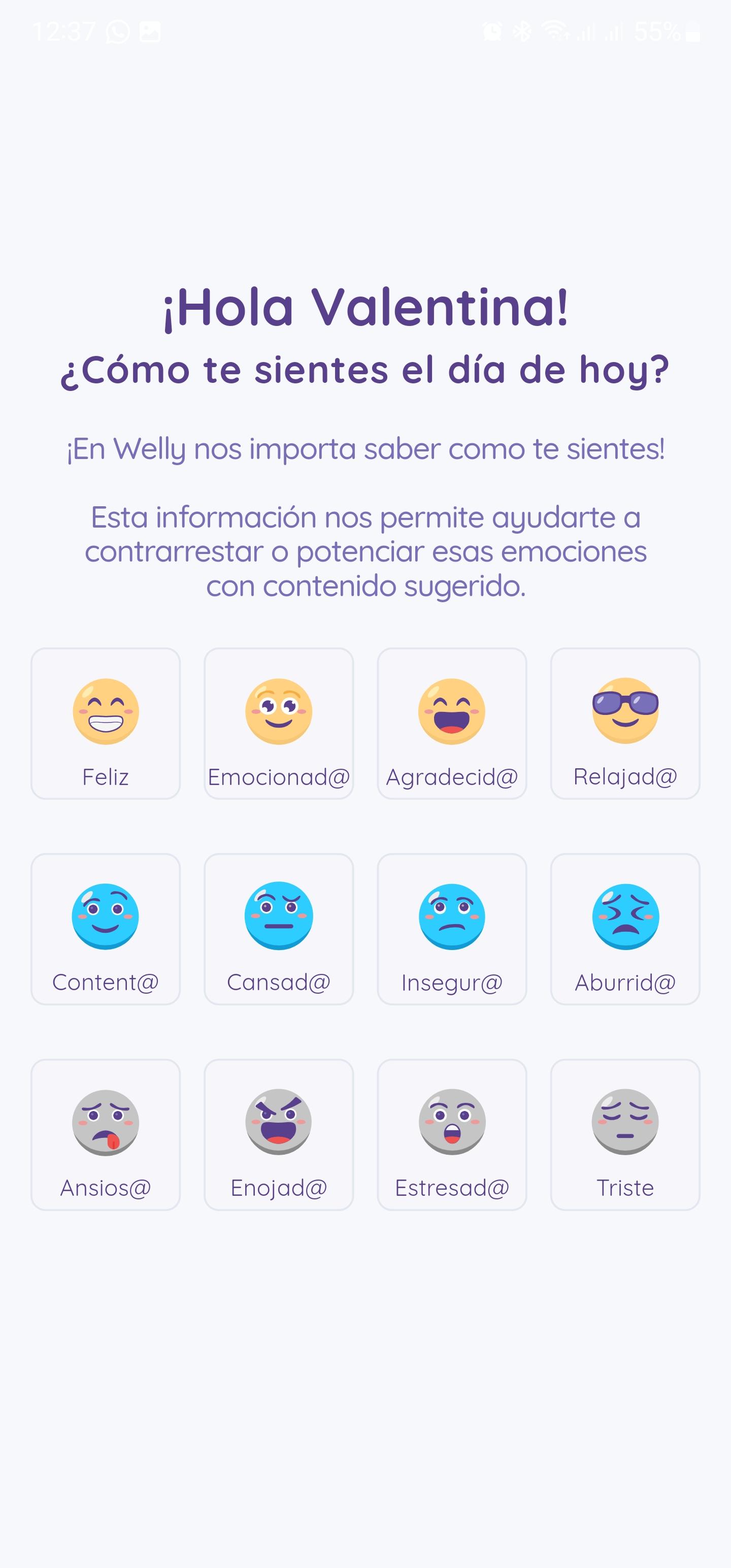Select Content@ as your mood
The image size is (731, 1568).
click(x=105, y=929)
